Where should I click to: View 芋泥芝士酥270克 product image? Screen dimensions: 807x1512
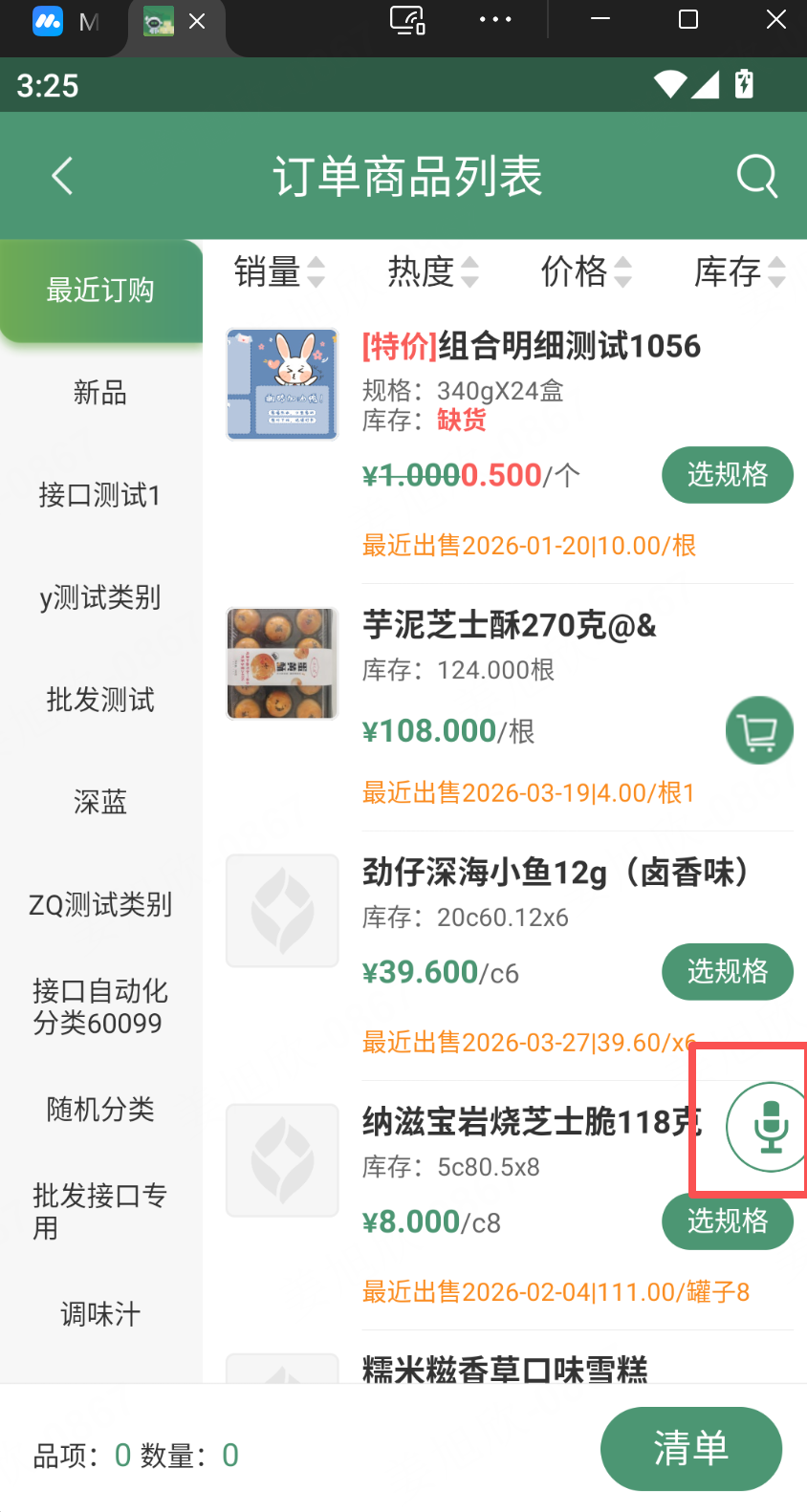[x=282, y=663]
